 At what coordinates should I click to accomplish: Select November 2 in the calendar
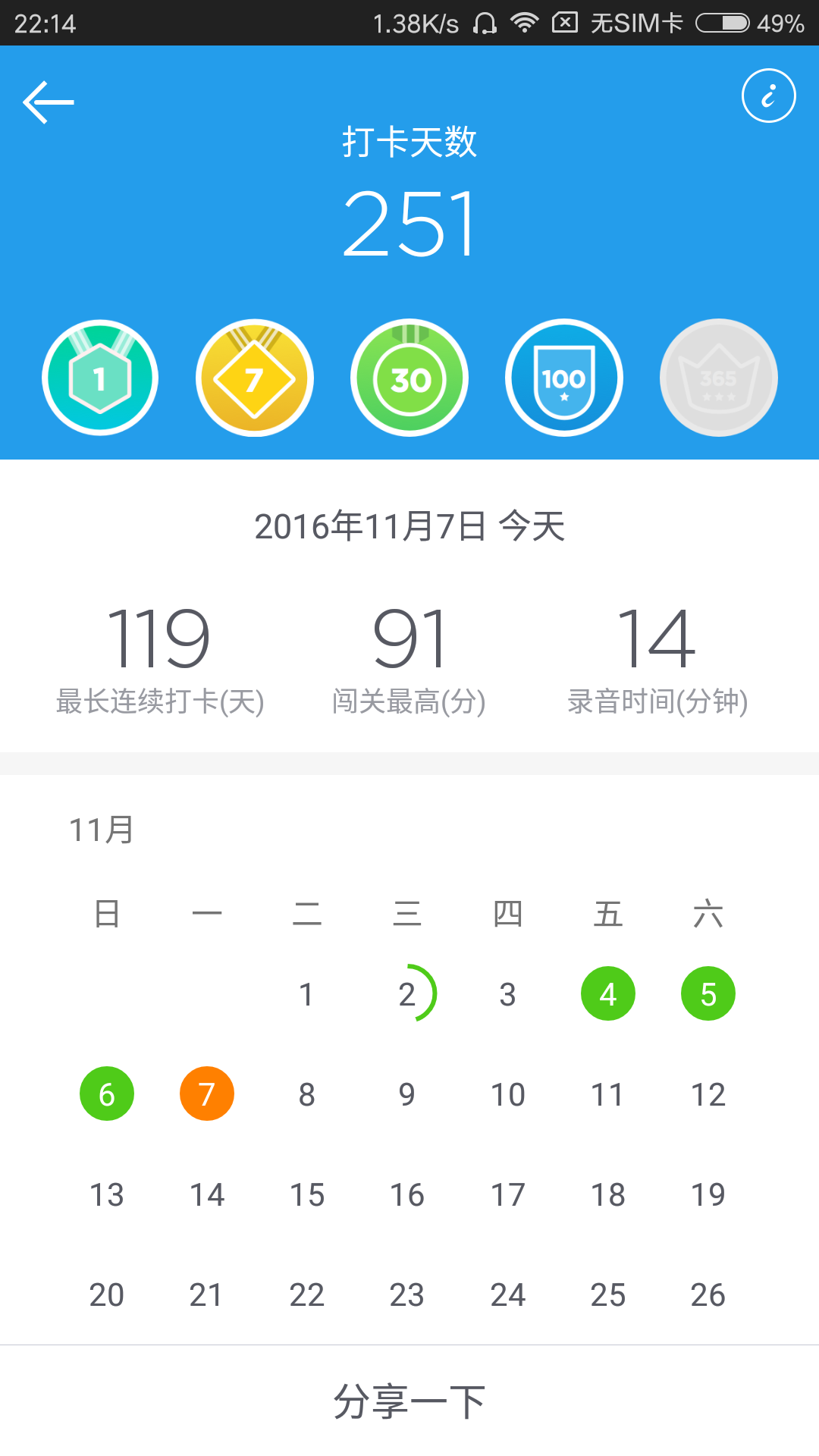pyautogui.click(x=408, y=993)
